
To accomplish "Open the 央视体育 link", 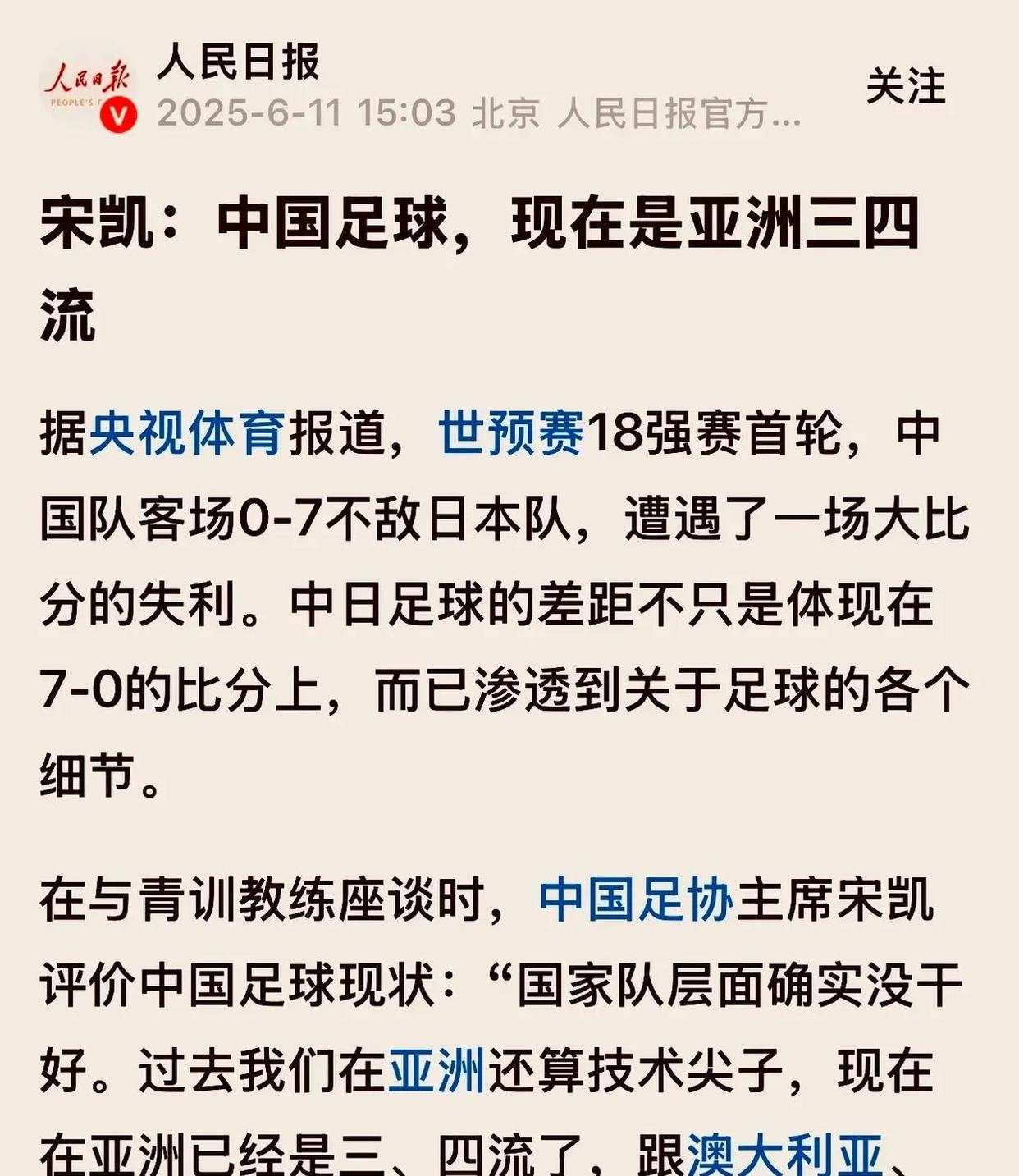I will point(187,432).
